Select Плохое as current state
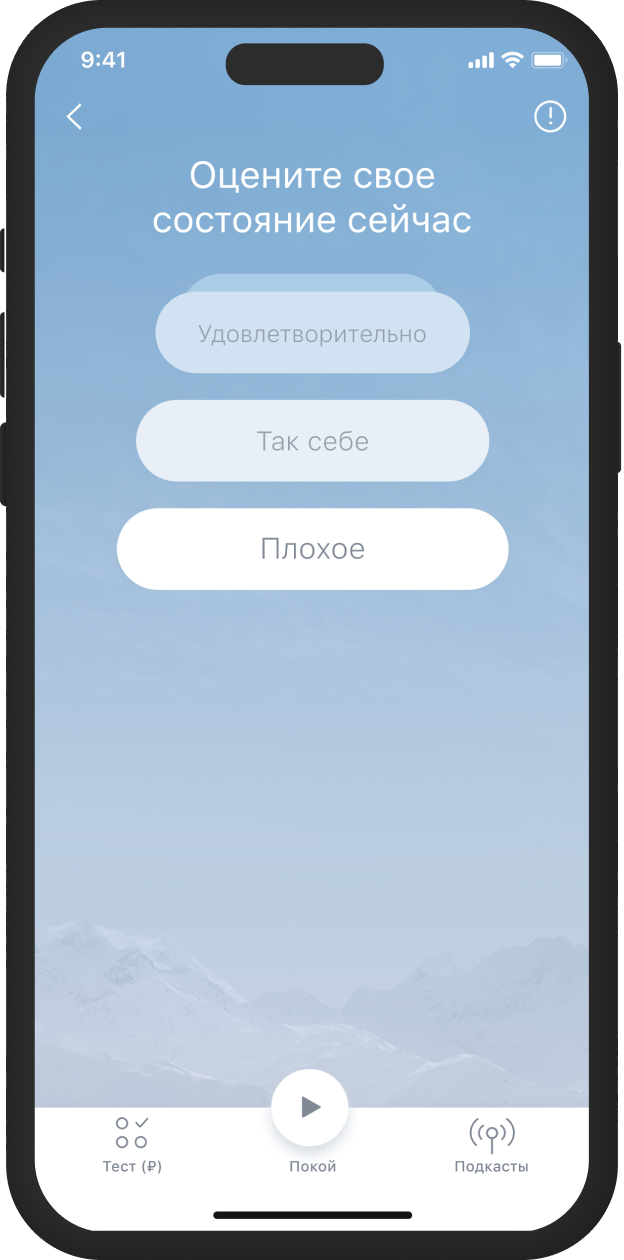Viewport: 624px width, 1260px height. coord(312,549)
